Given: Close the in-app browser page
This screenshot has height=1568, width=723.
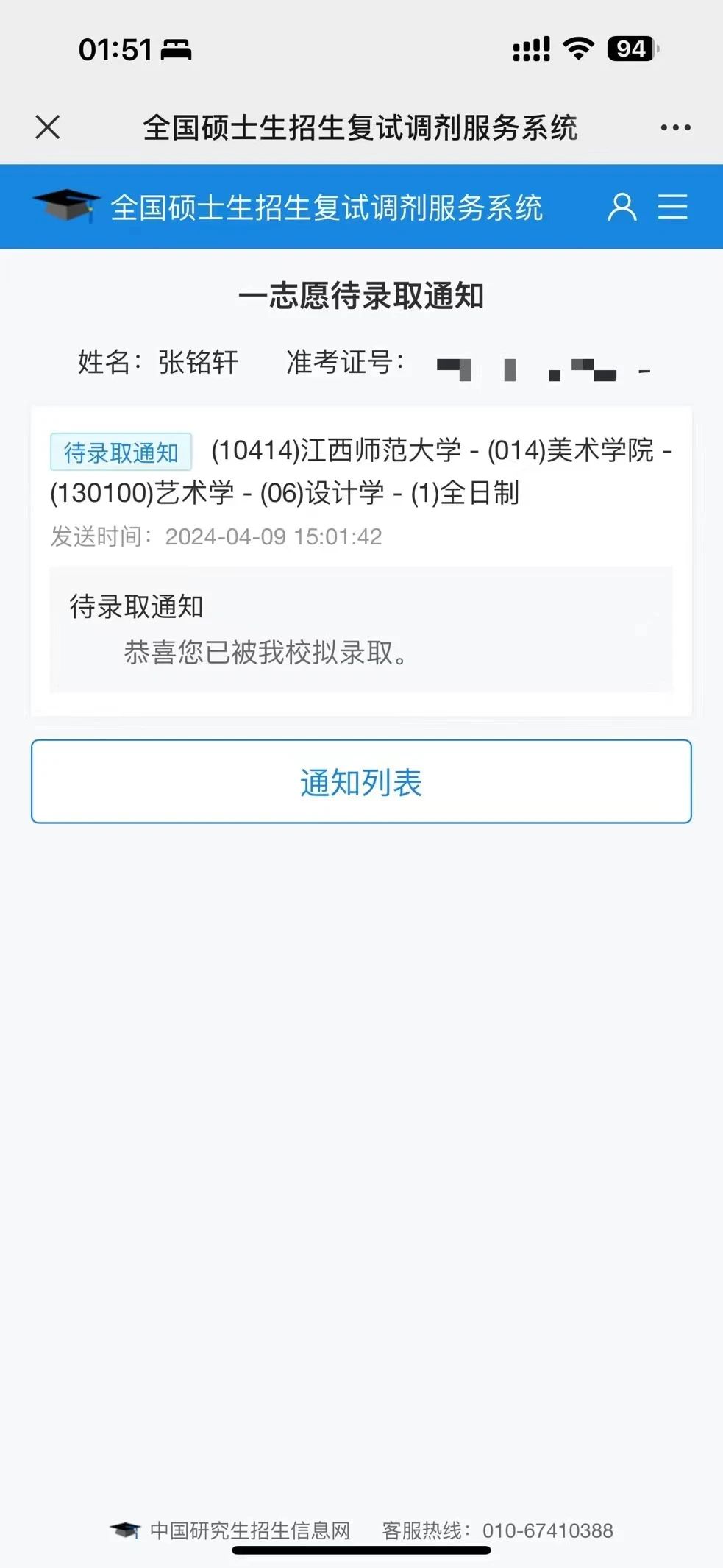Looking at the screenshot, I should pyautogui.click(x=48, y=127).
